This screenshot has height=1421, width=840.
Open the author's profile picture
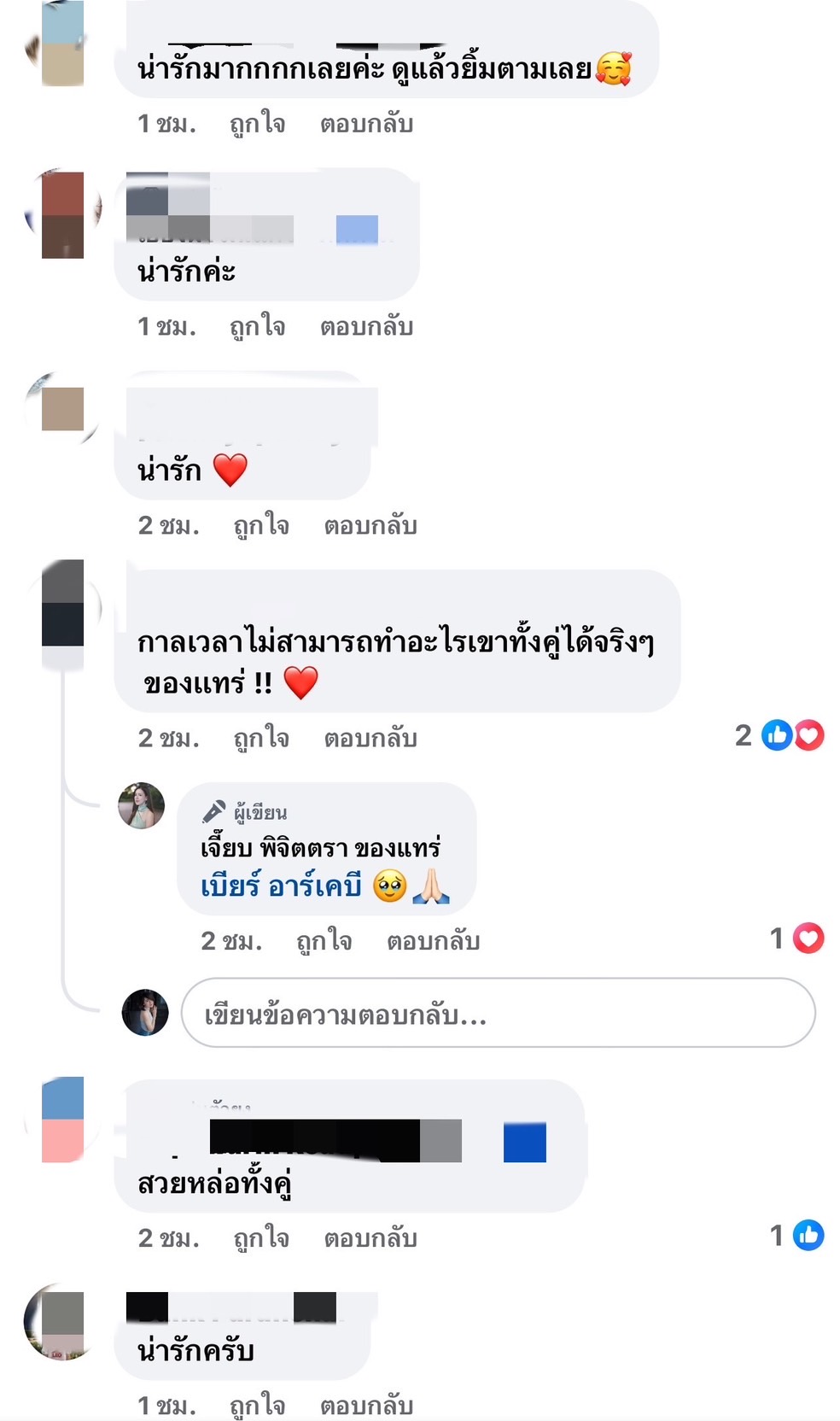coord(142,806)
